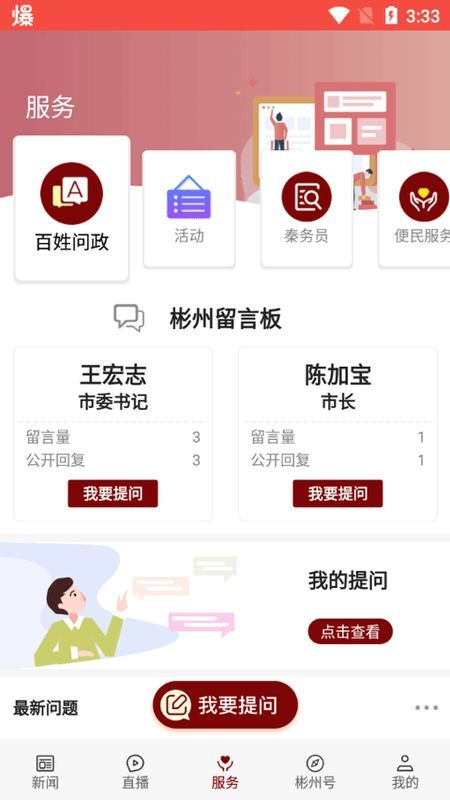Open the 便民服务 card
450x800 pixels.
coord(415,209)
